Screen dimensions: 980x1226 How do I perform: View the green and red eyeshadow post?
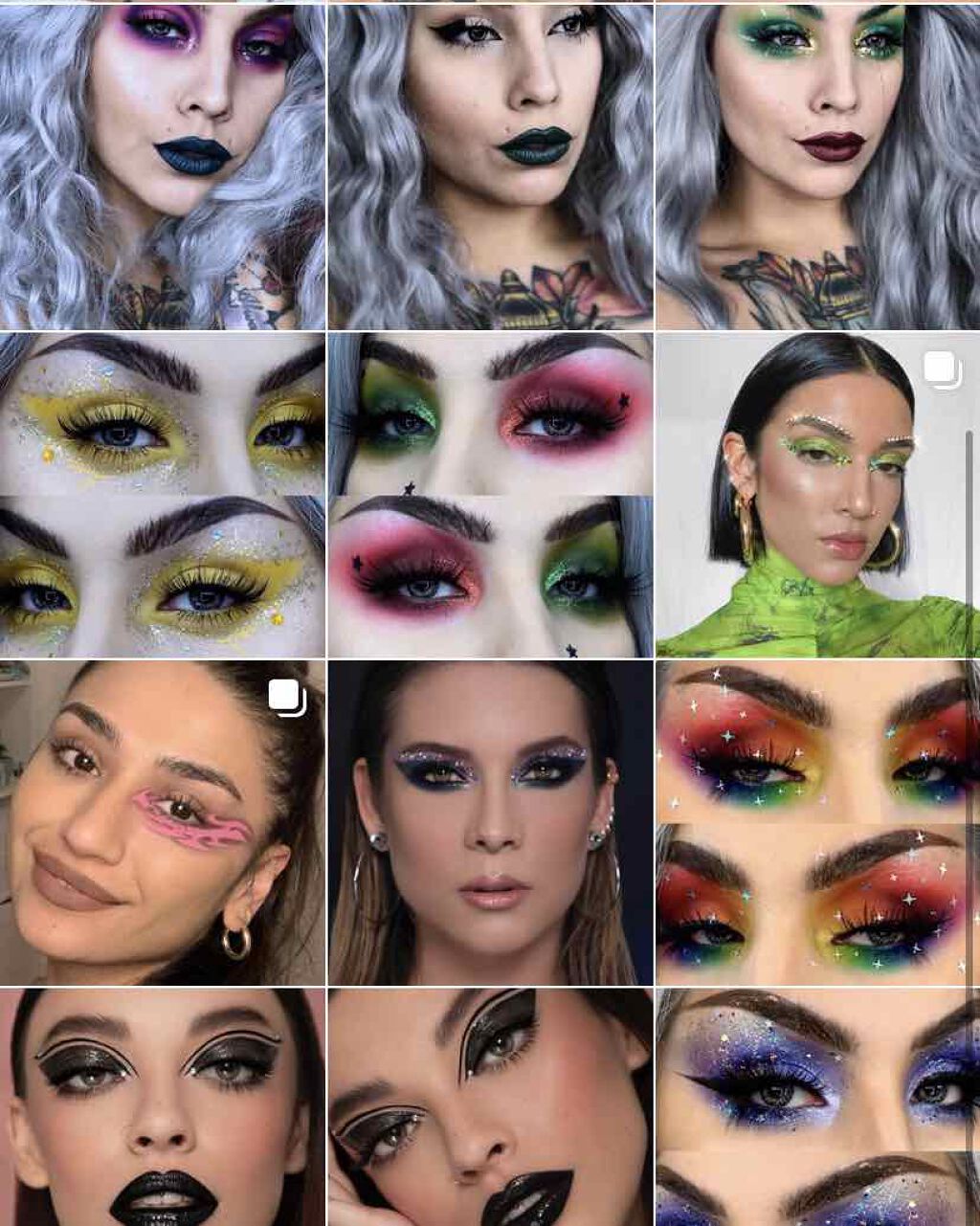coord(490,494)
